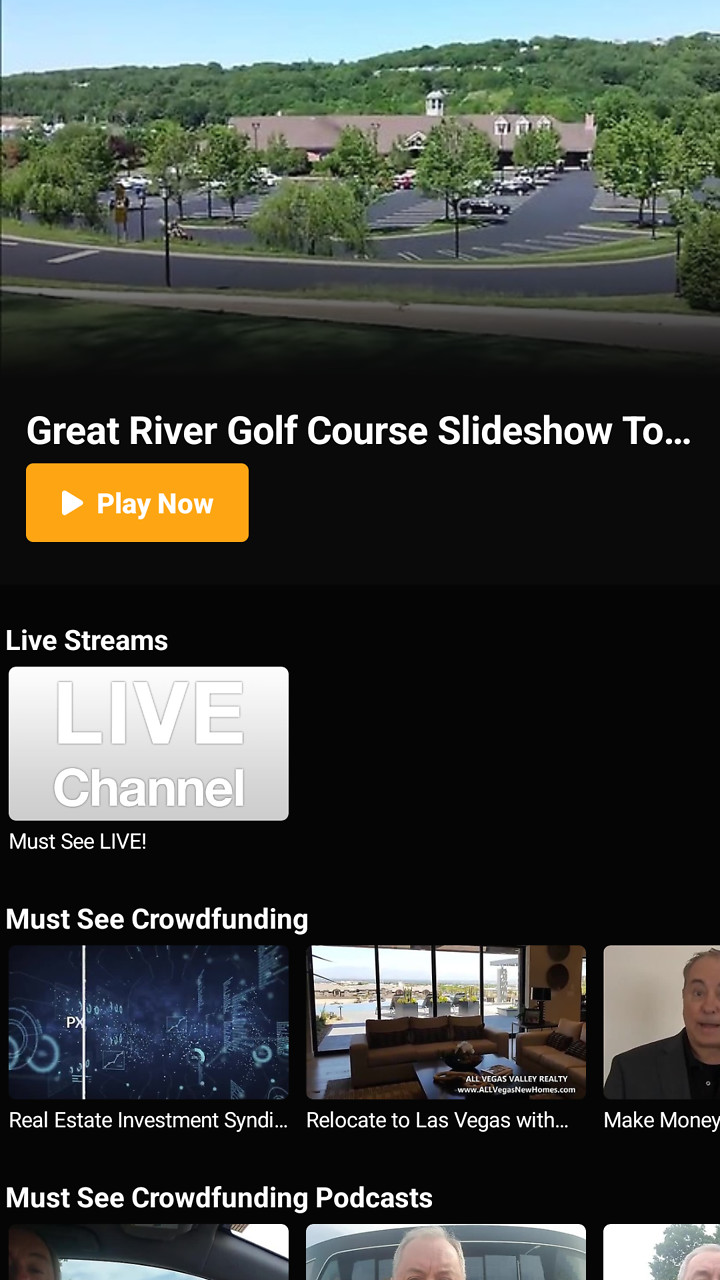Open the Real Estate Investment Syndication video
This screenshot has height=1280, width=720.
(148, 1022)
